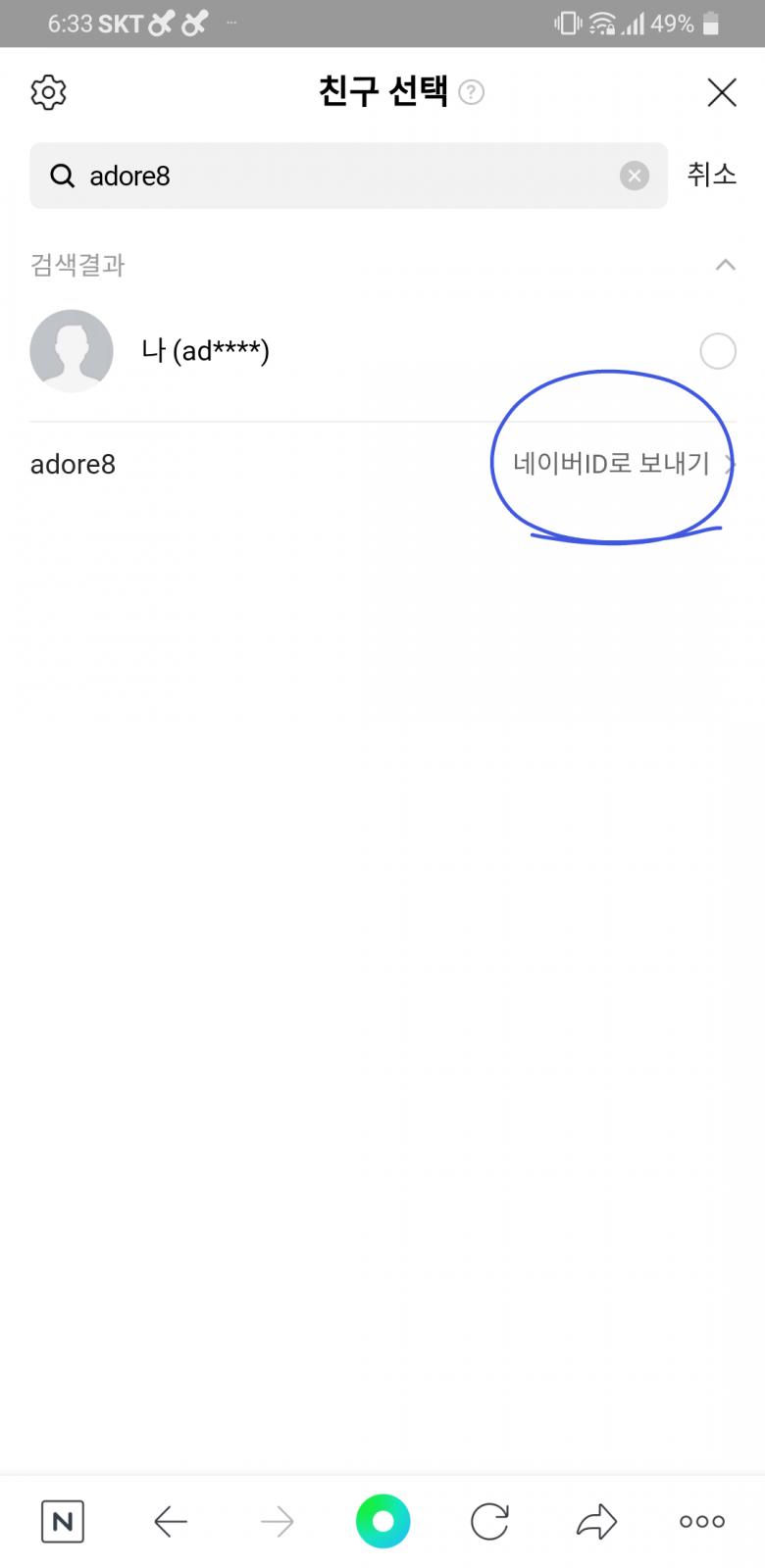
Task: Go back with the left arrow
Action: (x=171, y=1521)
